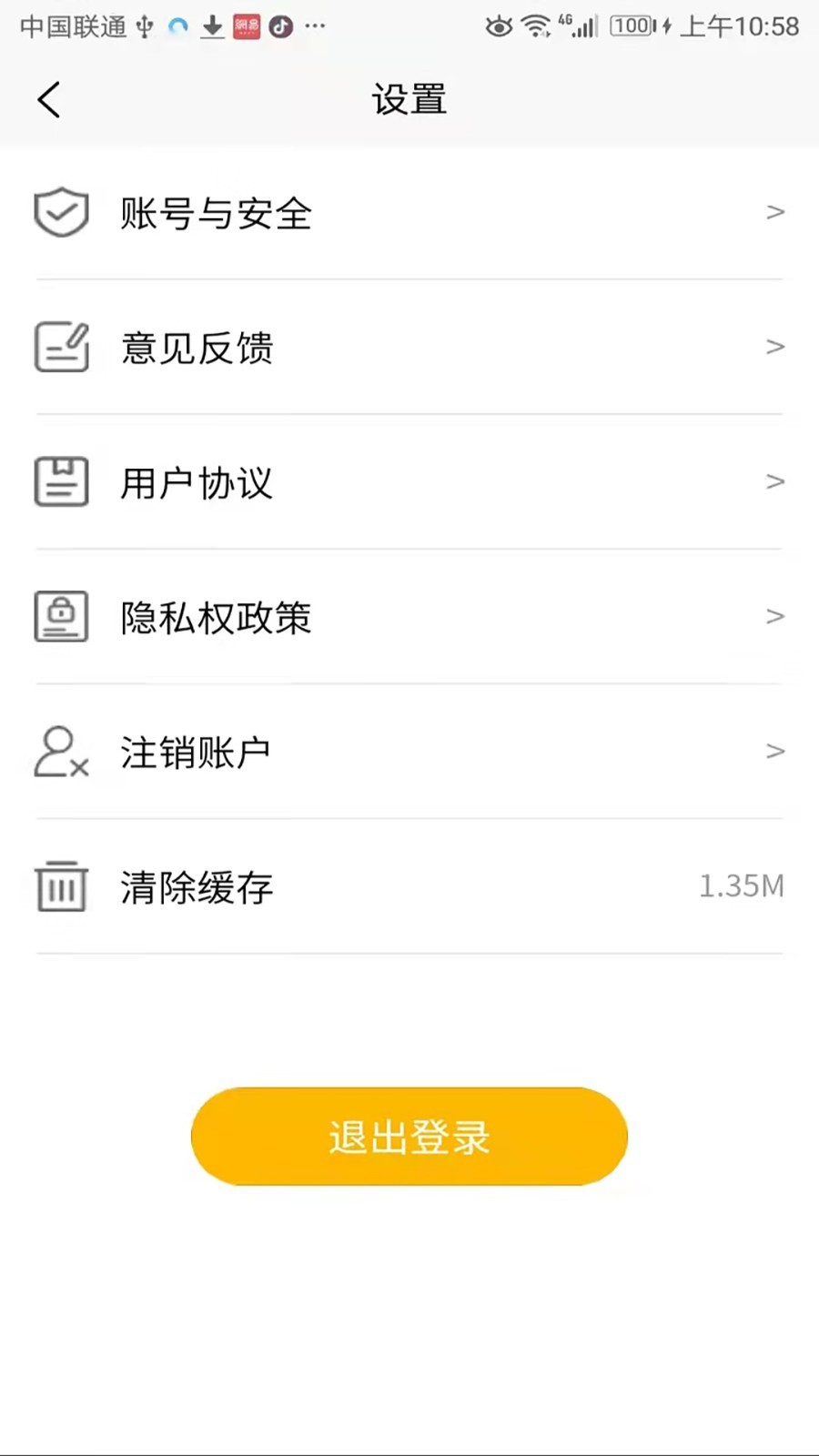The image size is (819, 1456).
Task: Open 隐私权政策 by tapping its label
Action: [x=215, y=616]
